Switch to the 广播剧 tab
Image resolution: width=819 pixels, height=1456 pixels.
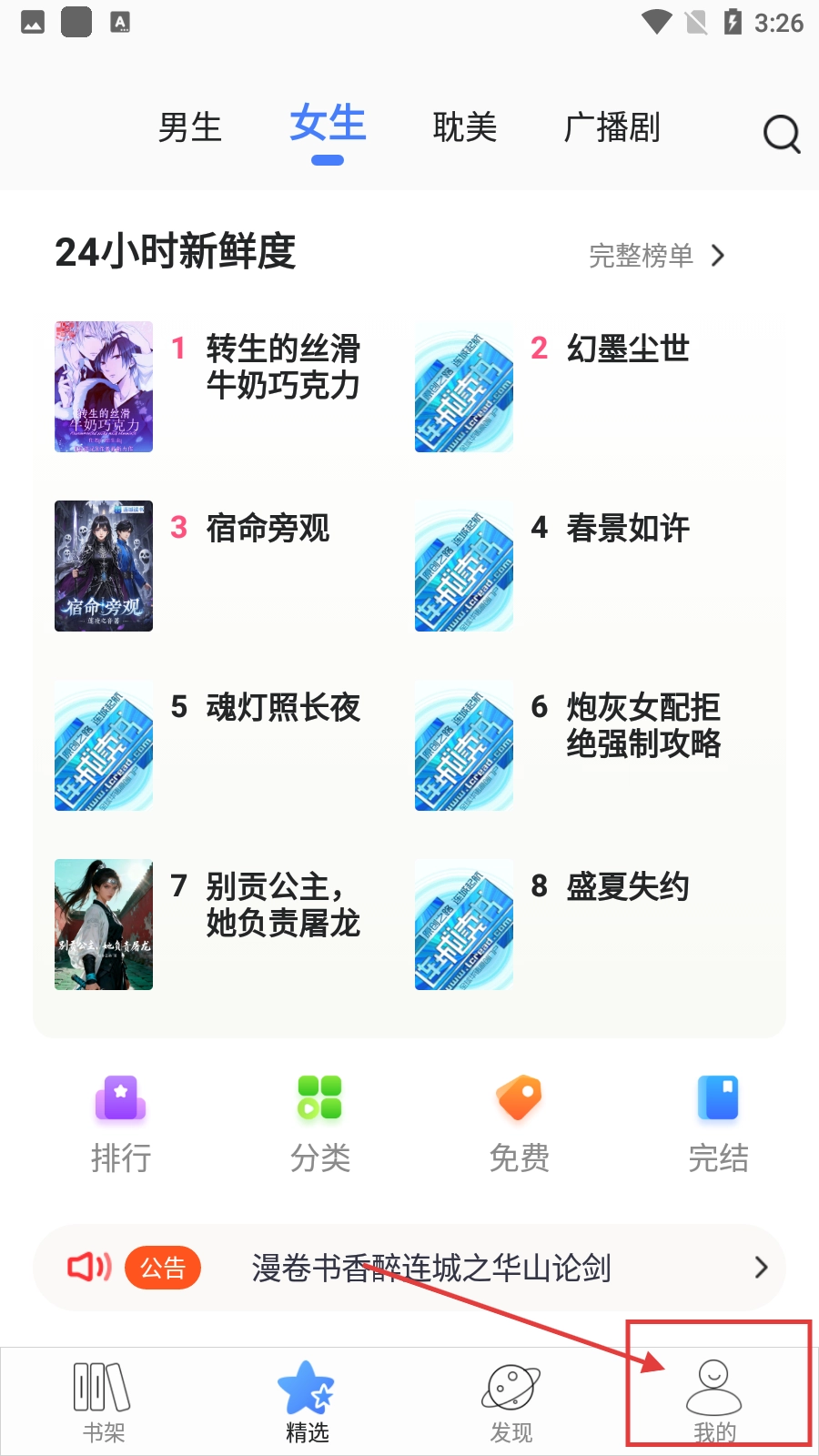[612, 127]
